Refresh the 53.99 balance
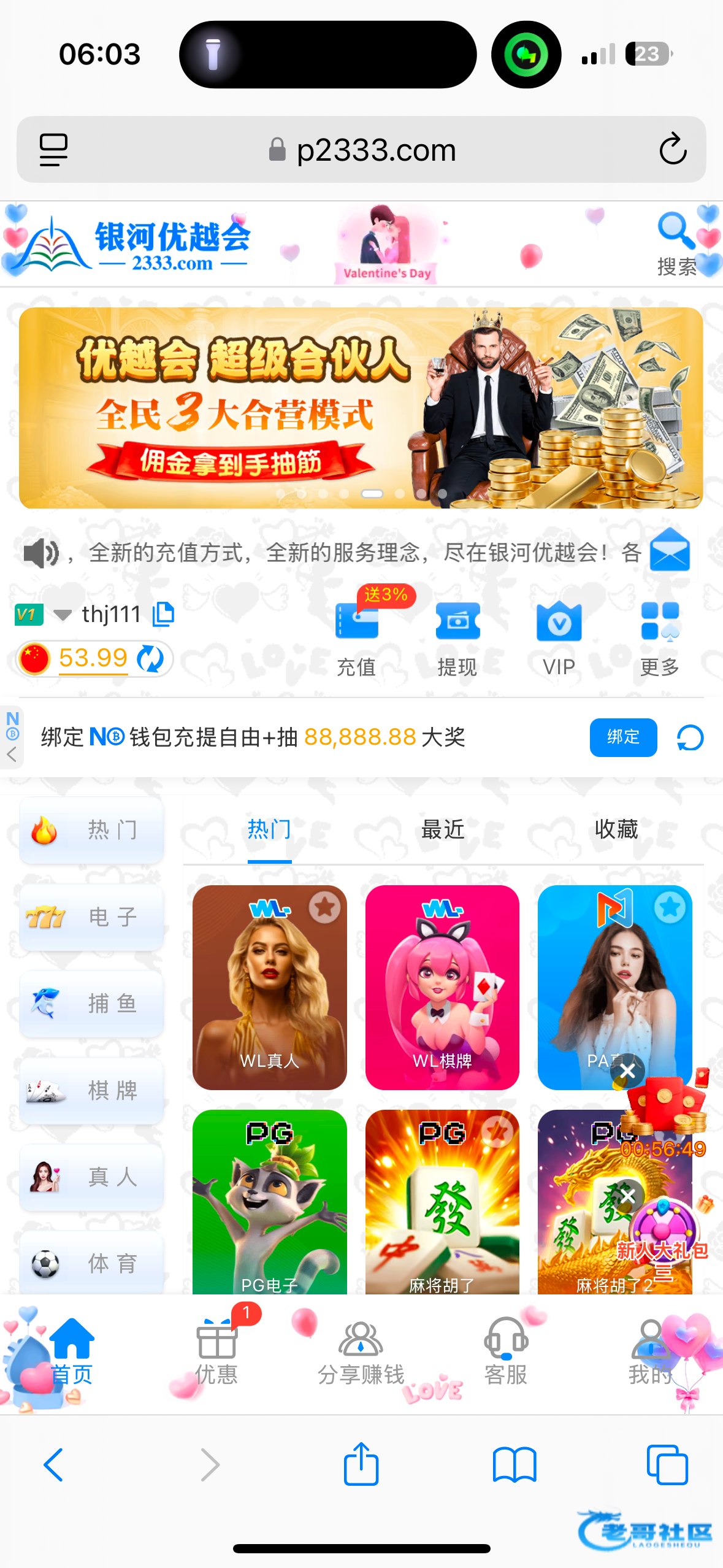The width and height of the screenshot is (723, 1568). 150,659
